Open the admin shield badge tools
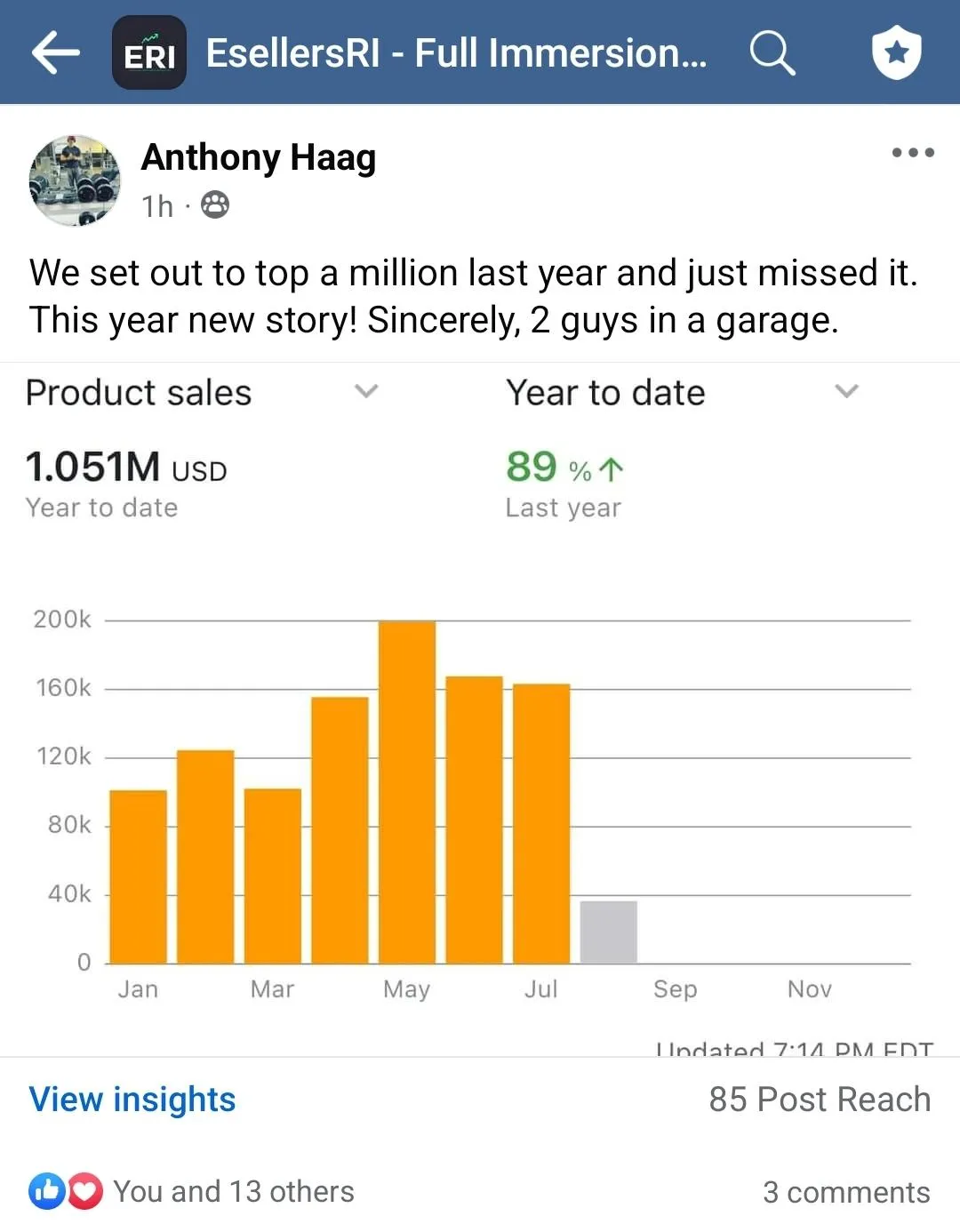This screenshot has height=1232, width=960. (896, 52)
